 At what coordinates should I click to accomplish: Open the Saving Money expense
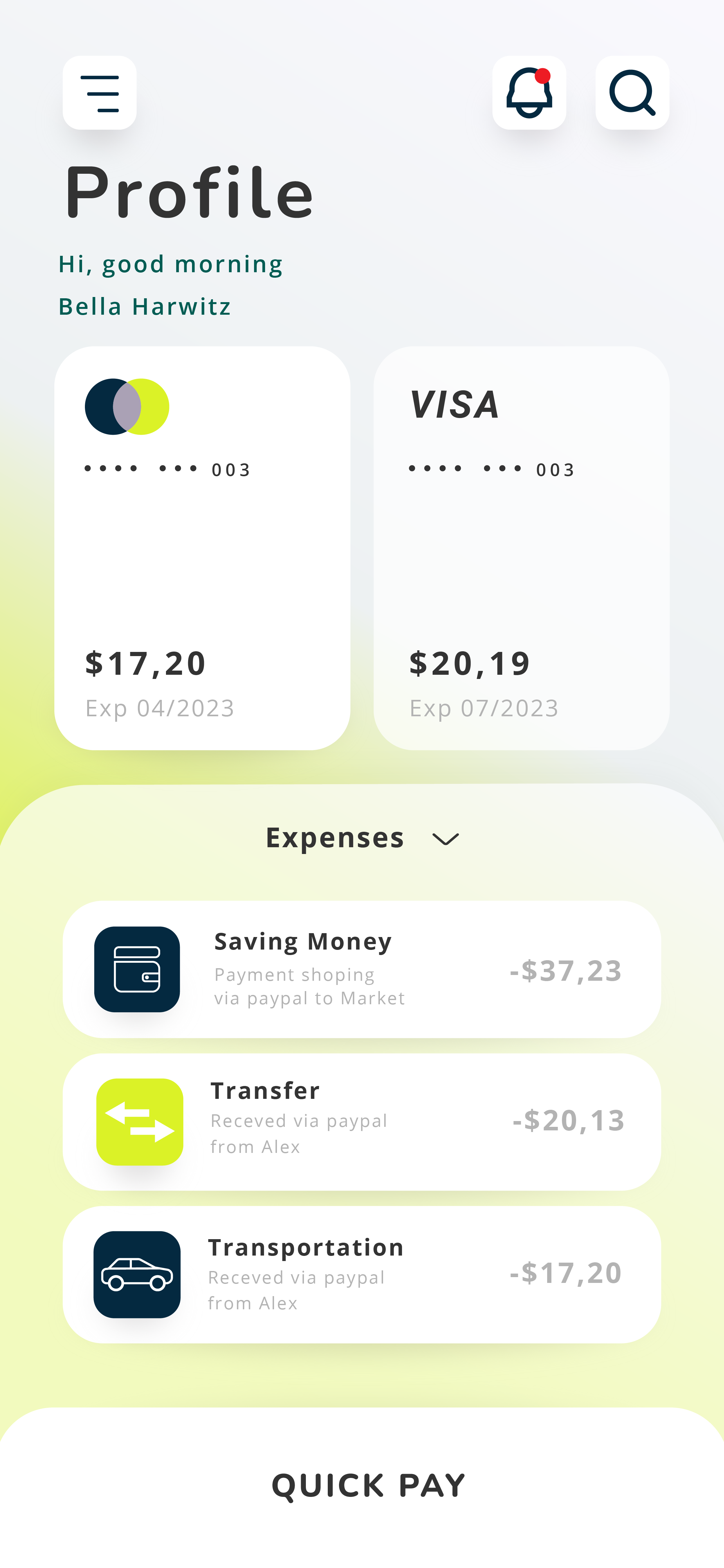362,969
